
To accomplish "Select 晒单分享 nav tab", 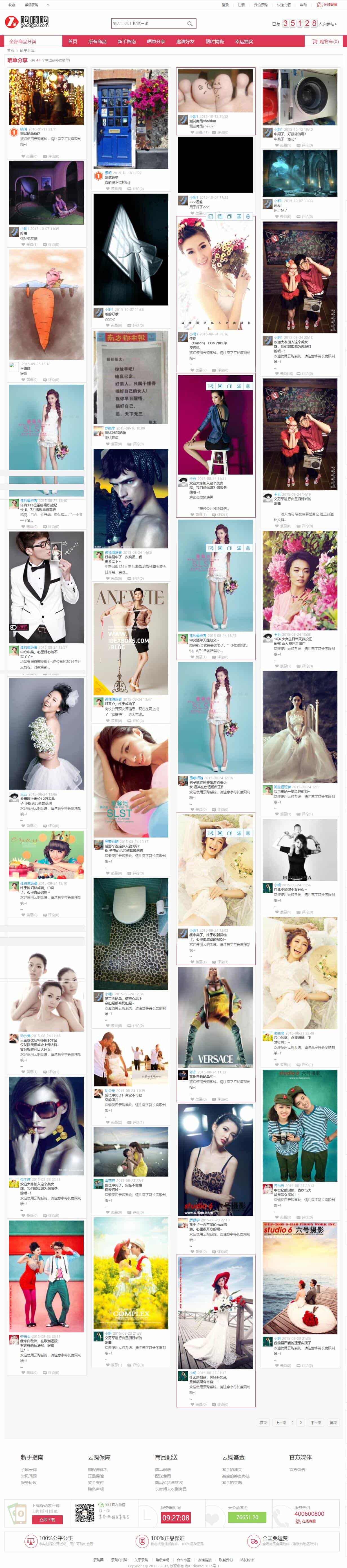I will [156, 41].
